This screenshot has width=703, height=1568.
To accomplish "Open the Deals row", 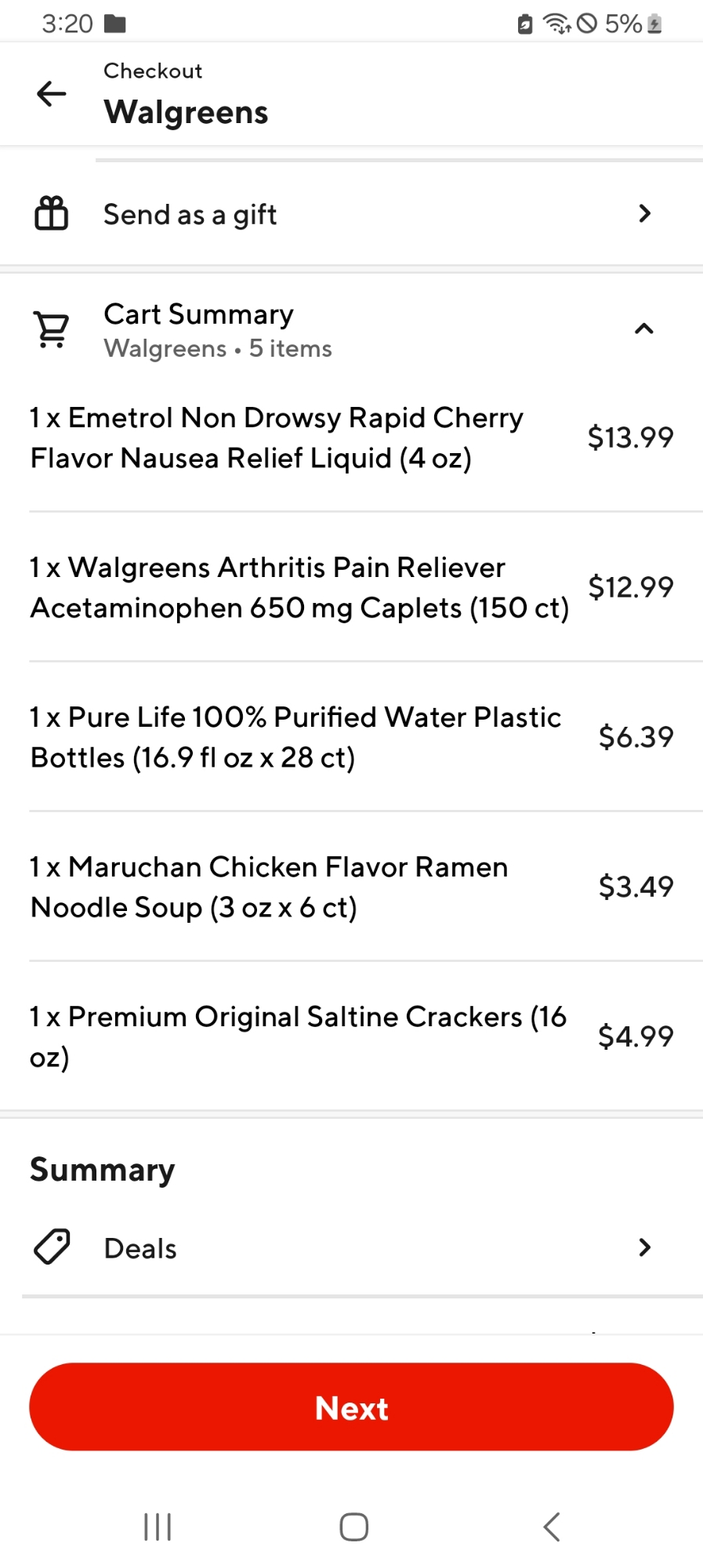I will pyautogui.click(x=351, y=1247).
